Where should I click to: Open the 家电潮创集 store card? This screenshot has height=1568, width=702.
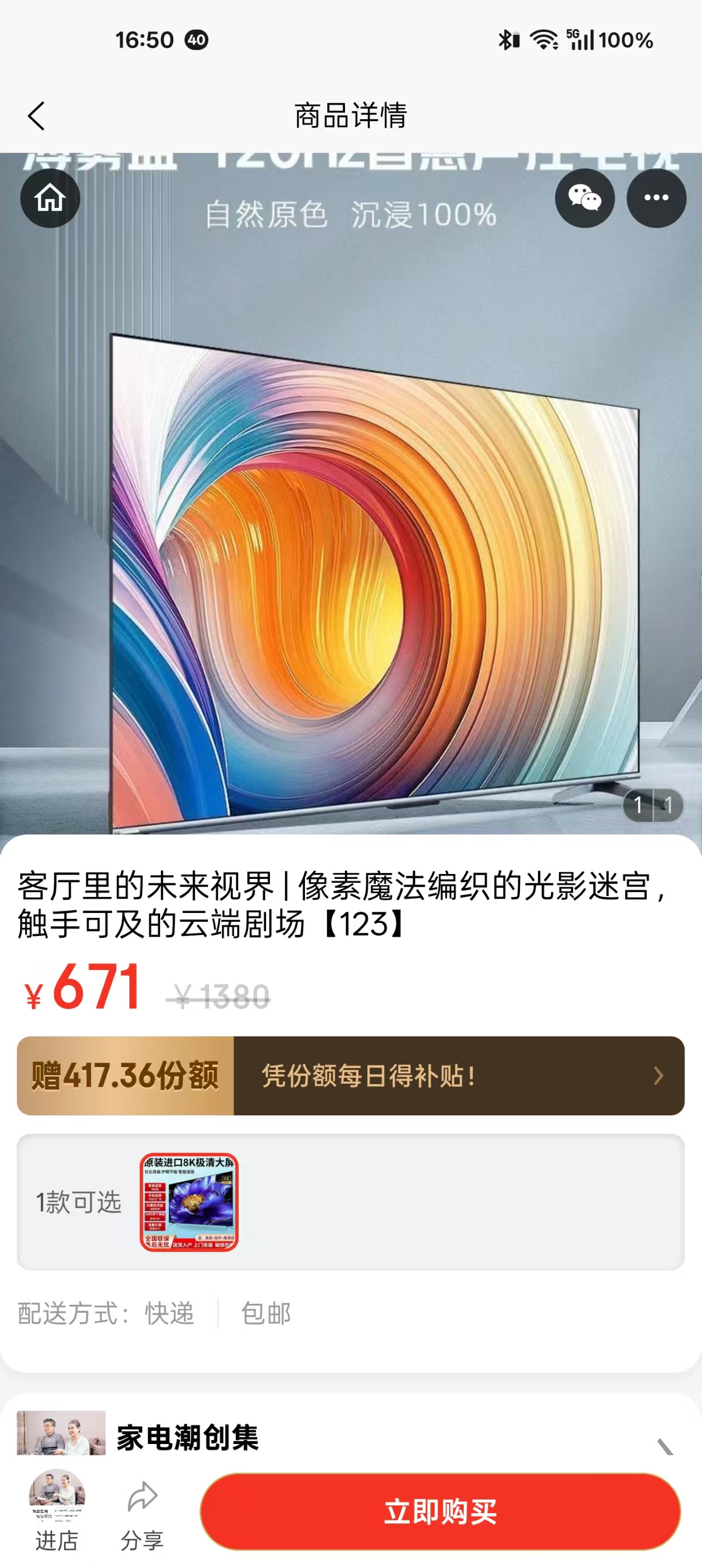pyautogui.click(x=188, y=1436)
